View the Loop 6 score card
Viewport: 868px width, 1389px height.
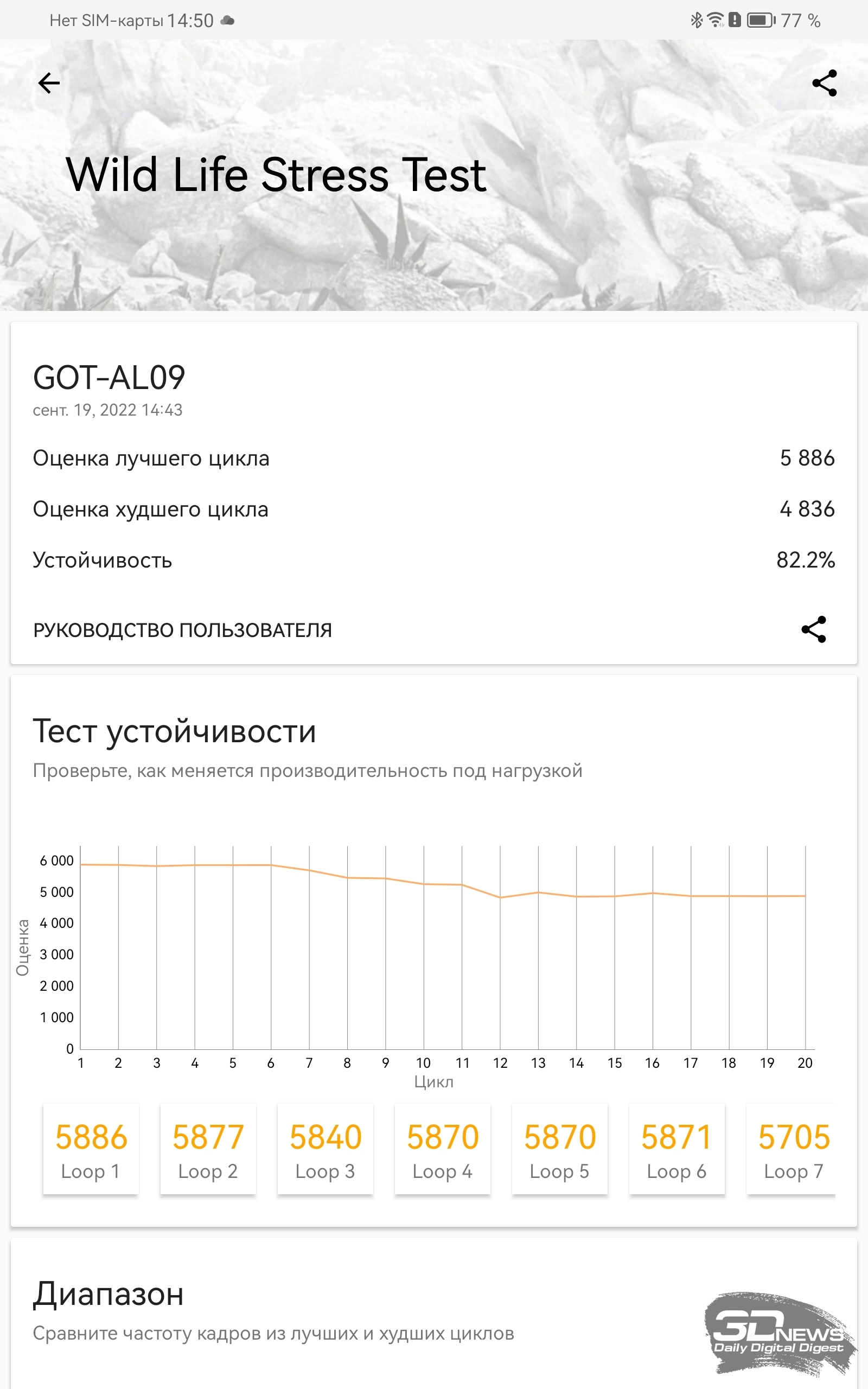[676, 1148]
